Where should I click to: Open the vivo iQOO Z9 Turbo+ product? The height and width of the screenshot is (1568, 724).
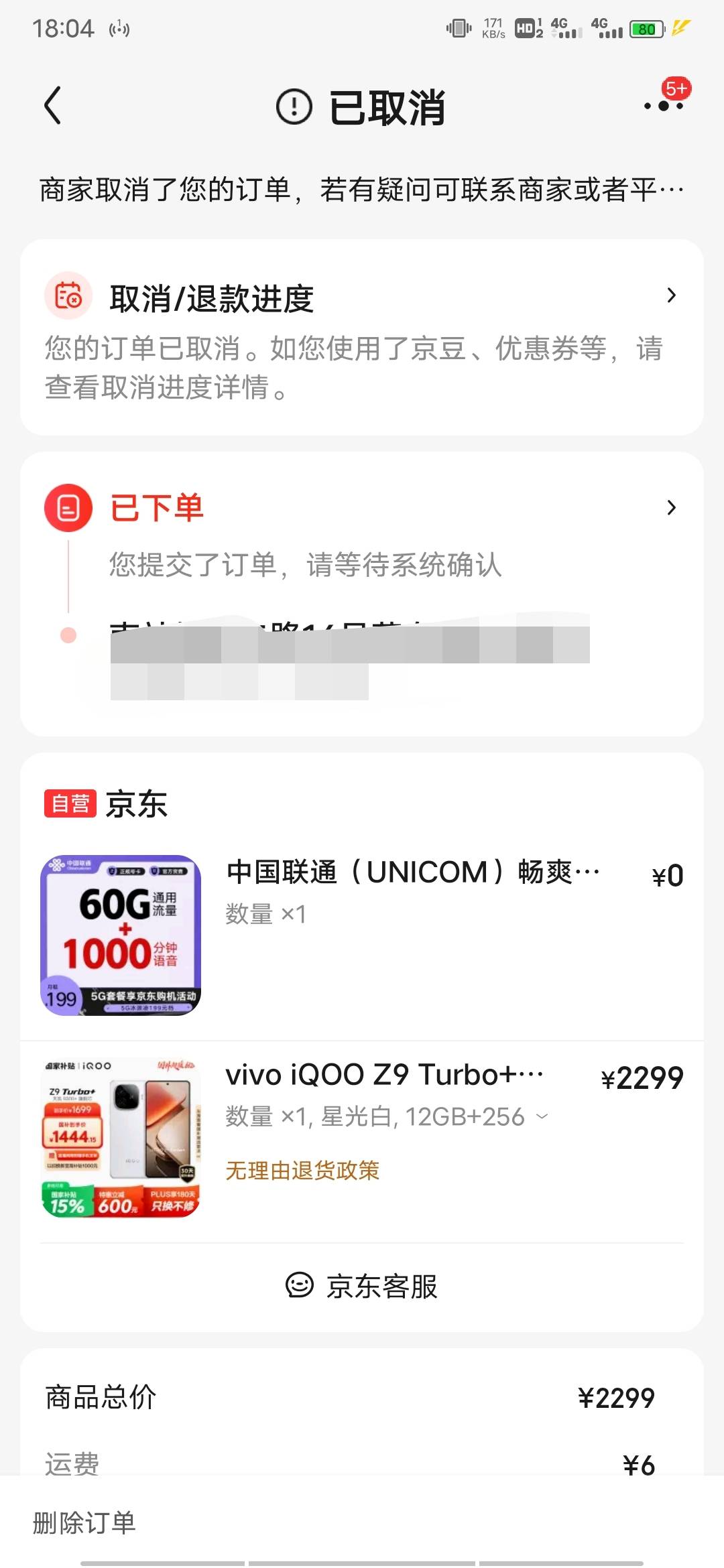click(362, 1137)
